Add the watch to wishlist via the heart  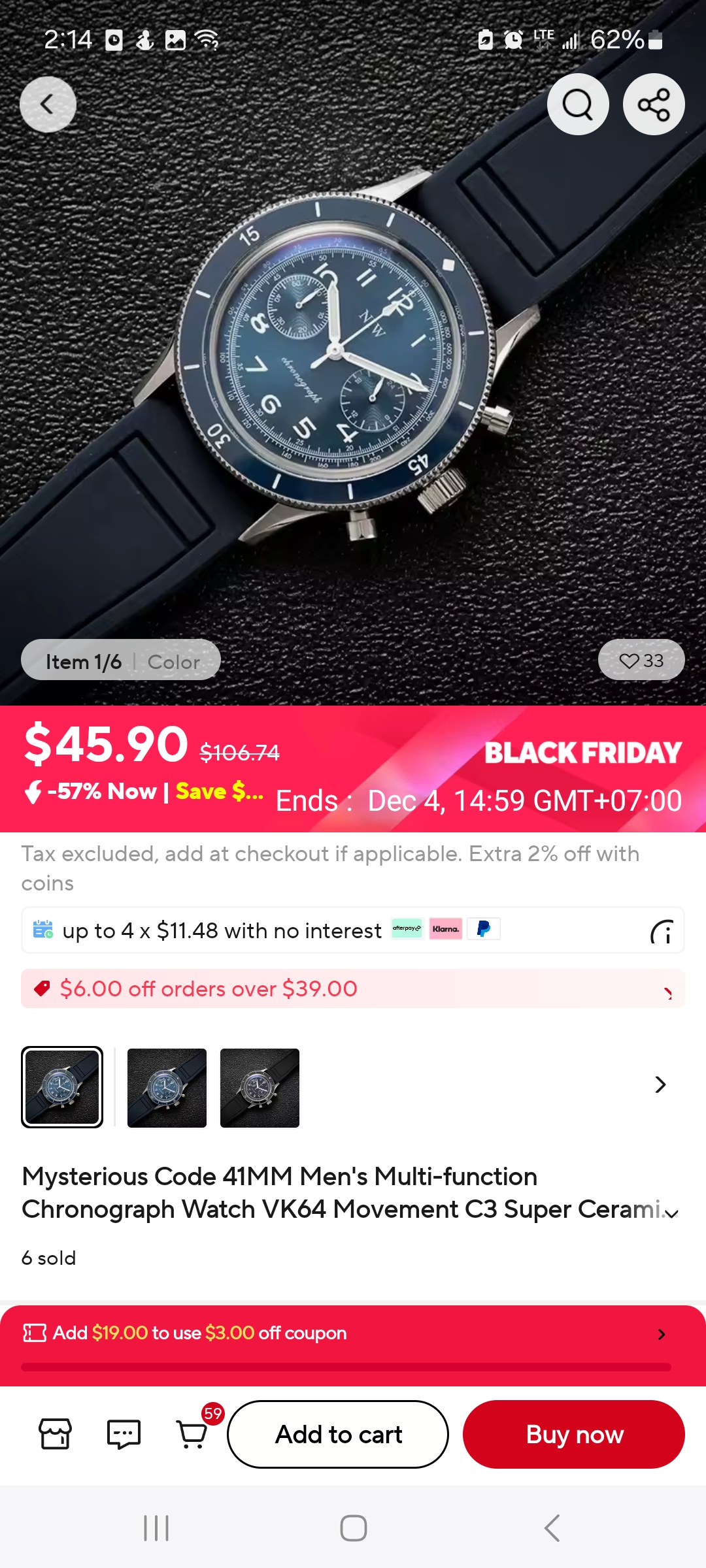point(641,661)
